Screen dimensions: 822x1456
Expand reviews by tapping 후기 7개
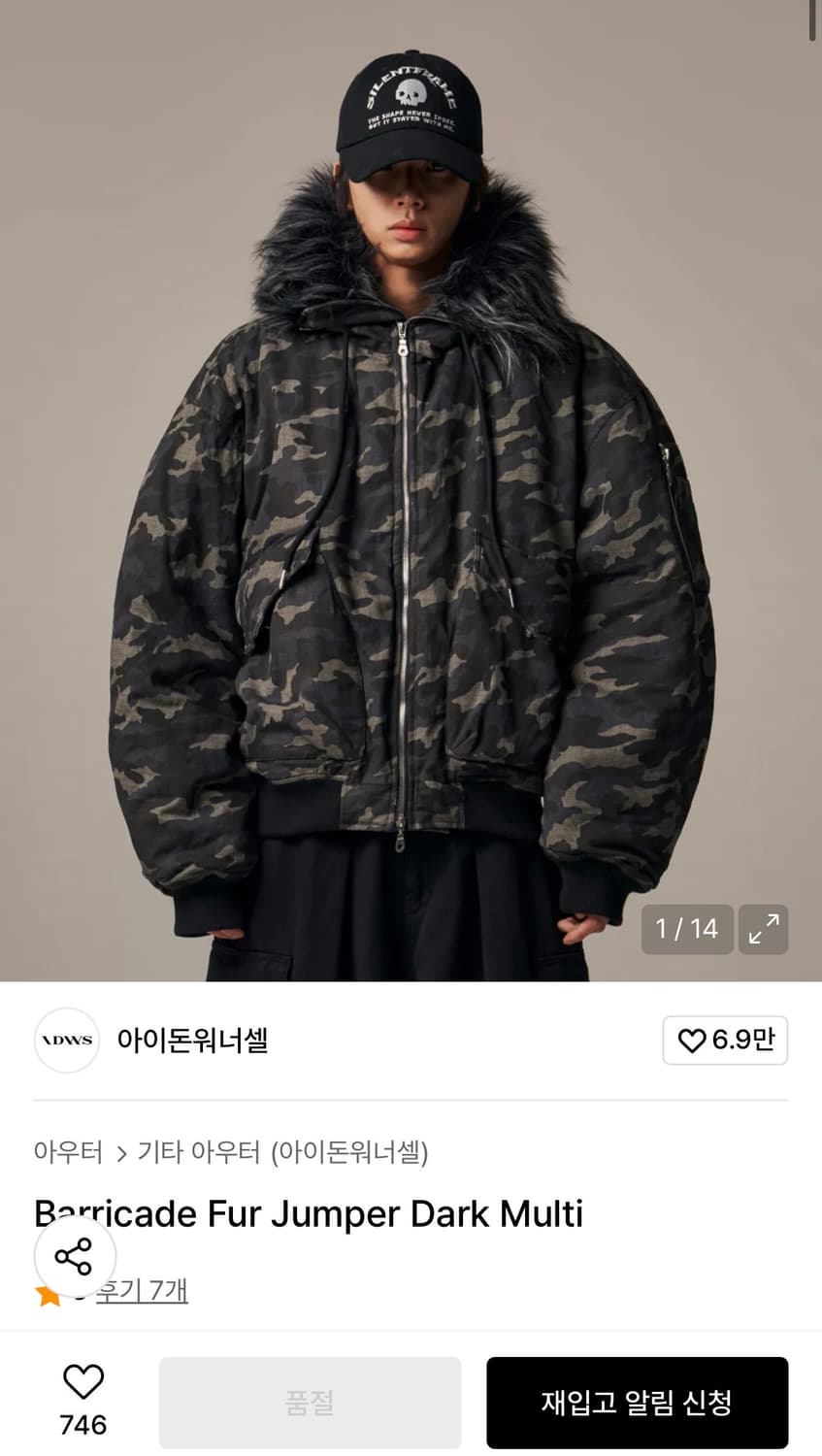[143, 1292]
